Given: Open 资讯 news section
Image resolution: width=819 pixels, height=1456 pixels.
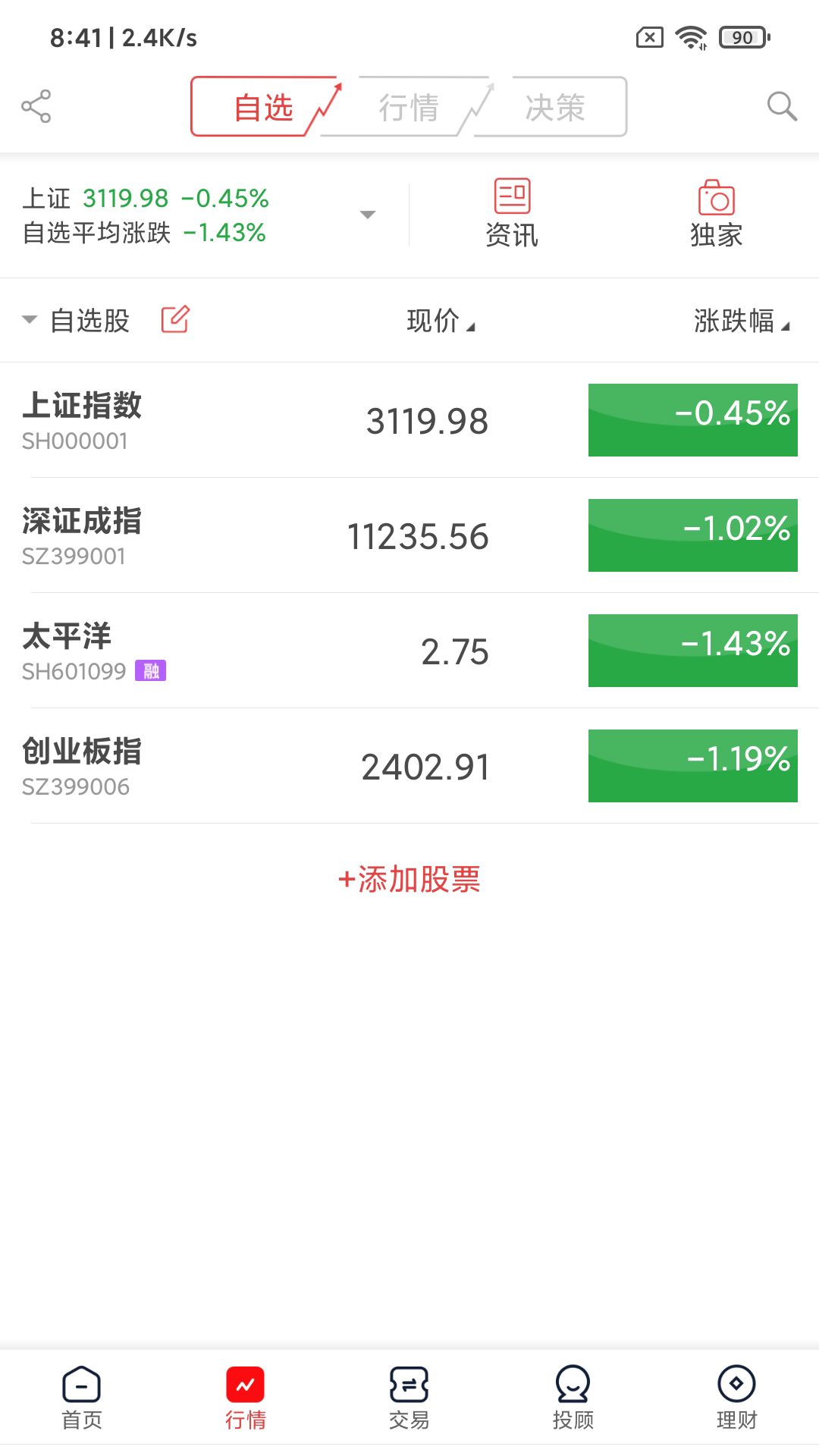Looking at the screenshot, I should tap(512, 214).
